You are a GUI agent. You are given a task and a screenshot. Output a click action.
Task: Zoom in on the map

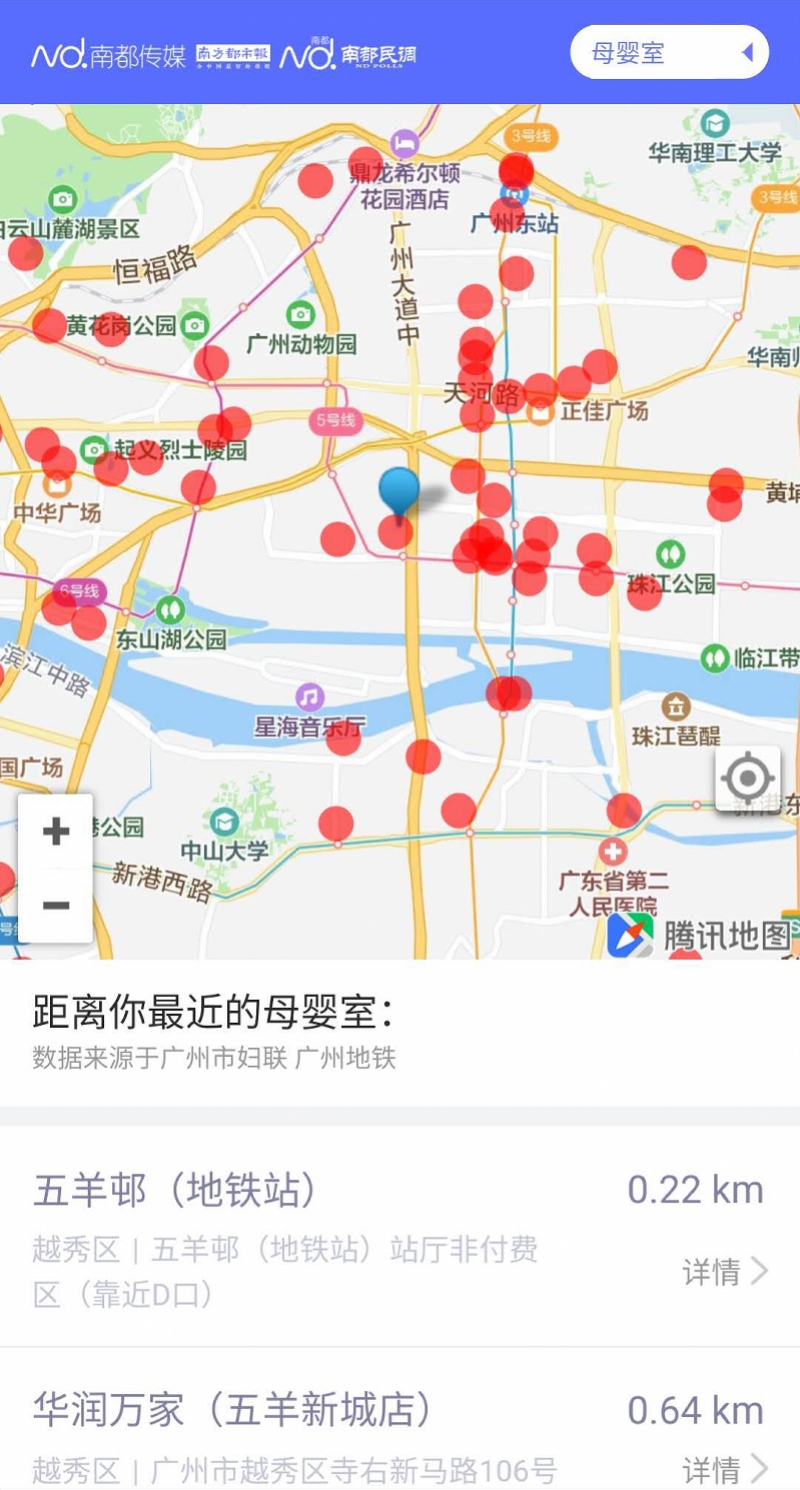pos(56,831)
